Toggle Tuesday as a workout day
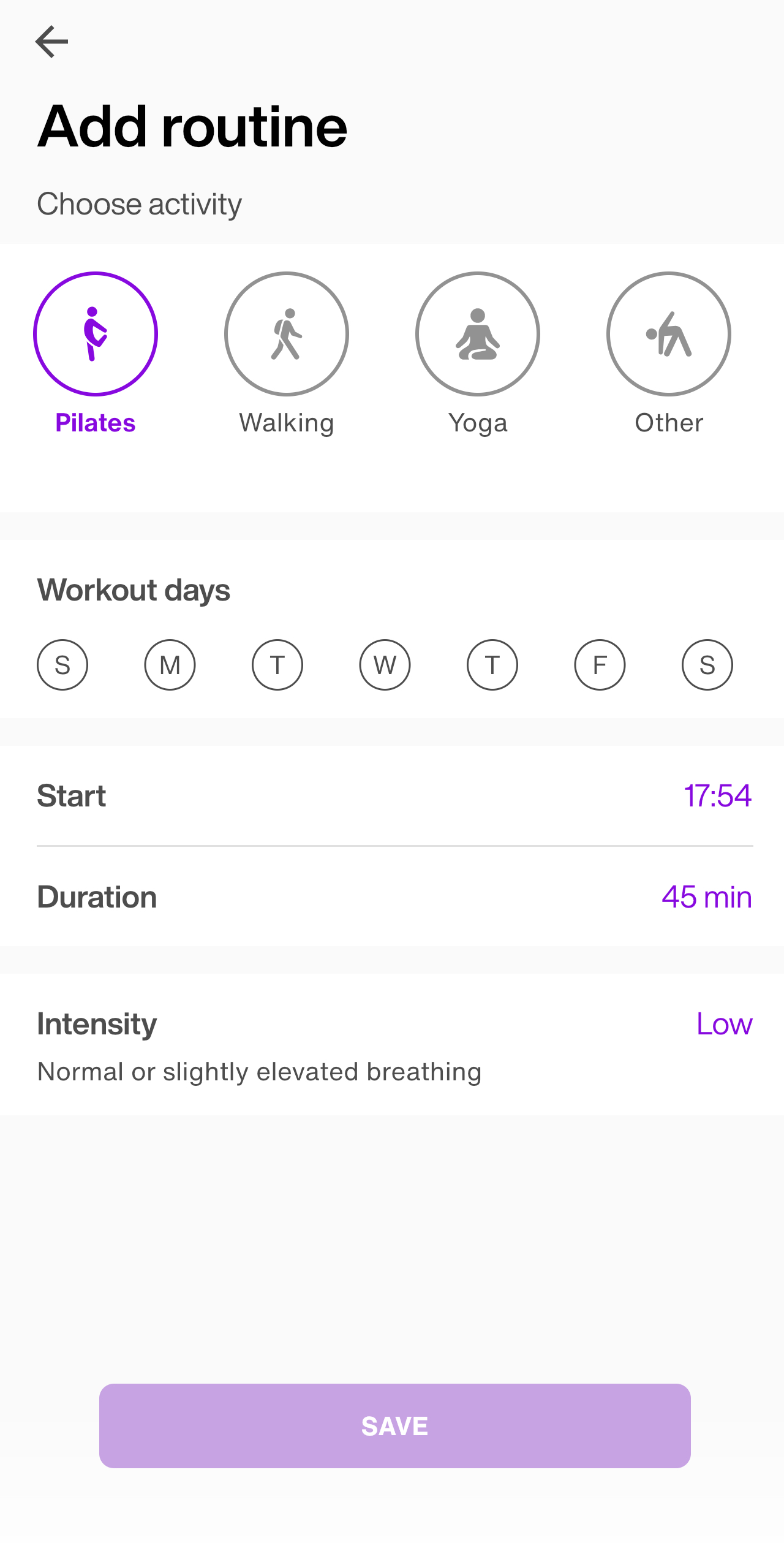This screenshot has width=784, height=1543. click(x=277, y=665)
